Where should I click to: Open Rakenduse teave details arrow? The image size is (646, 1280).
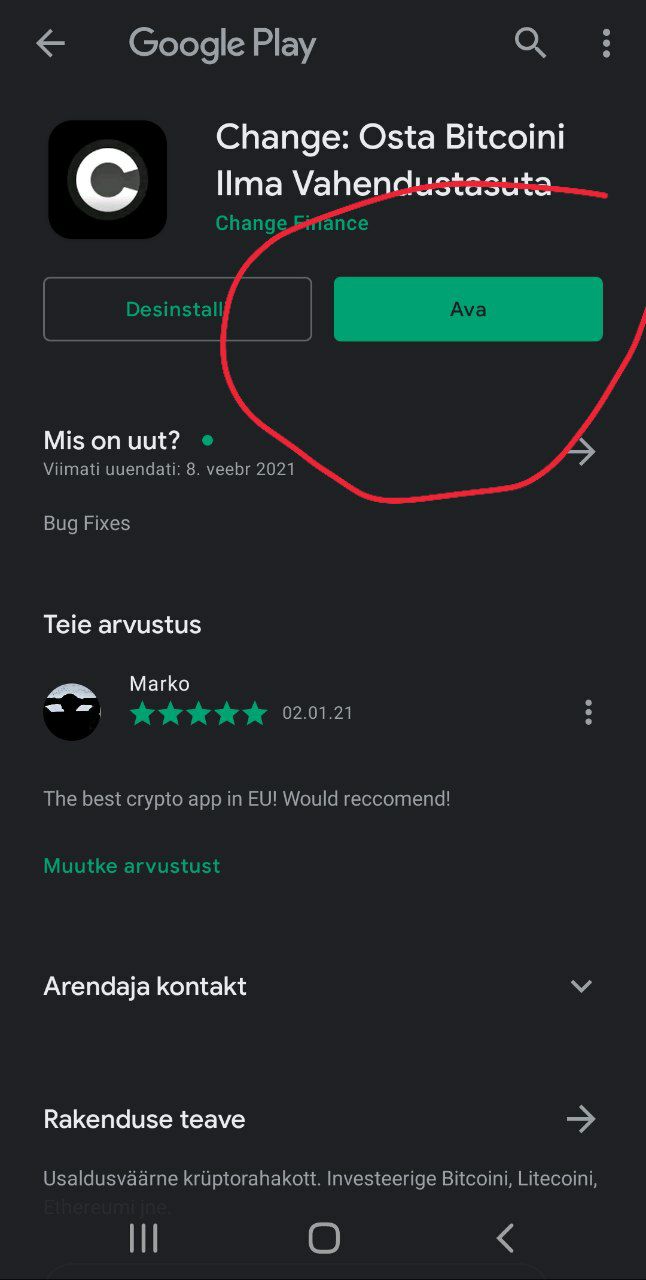581,1119
